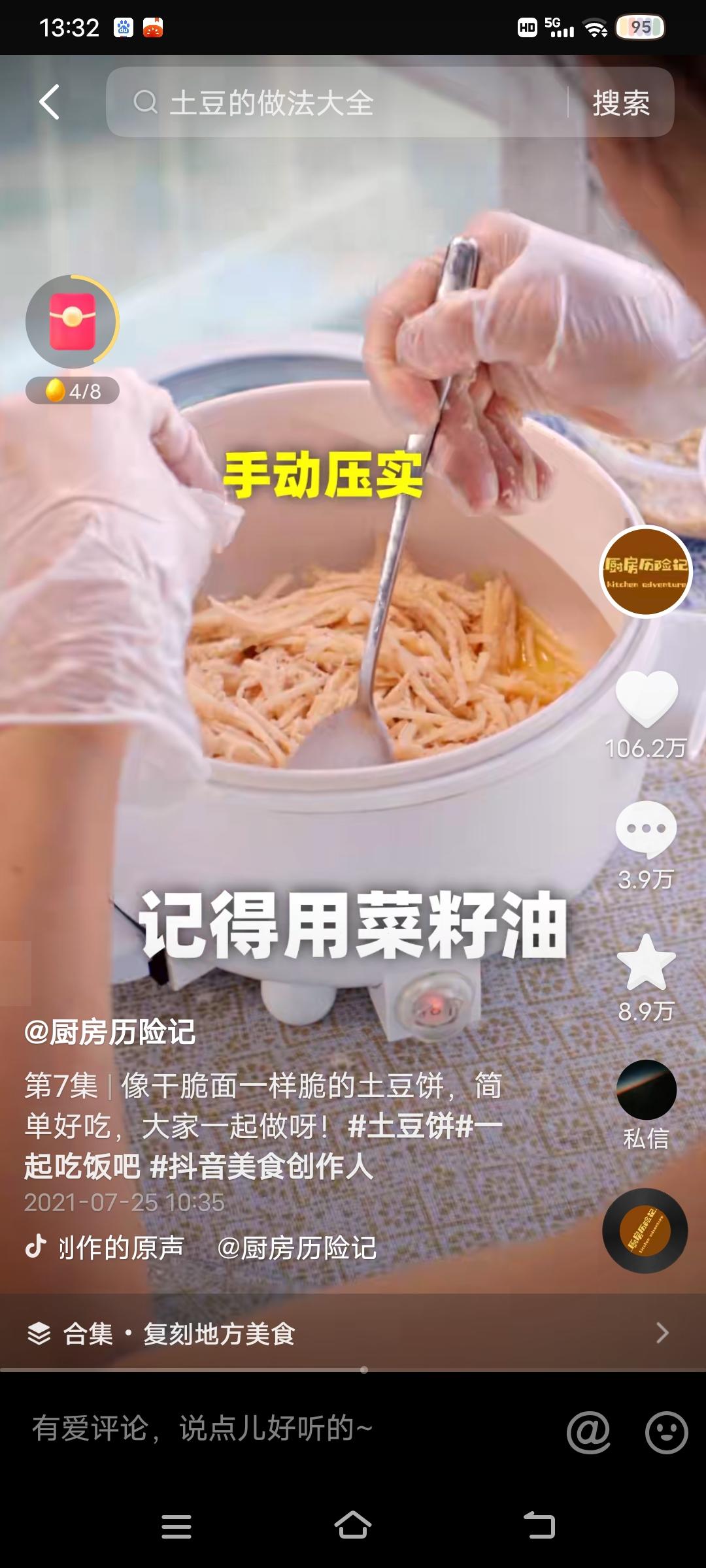Screen dimensions: 706x1568
Task: Tap the @ mention icon
Action: [x=588, y=1432]
